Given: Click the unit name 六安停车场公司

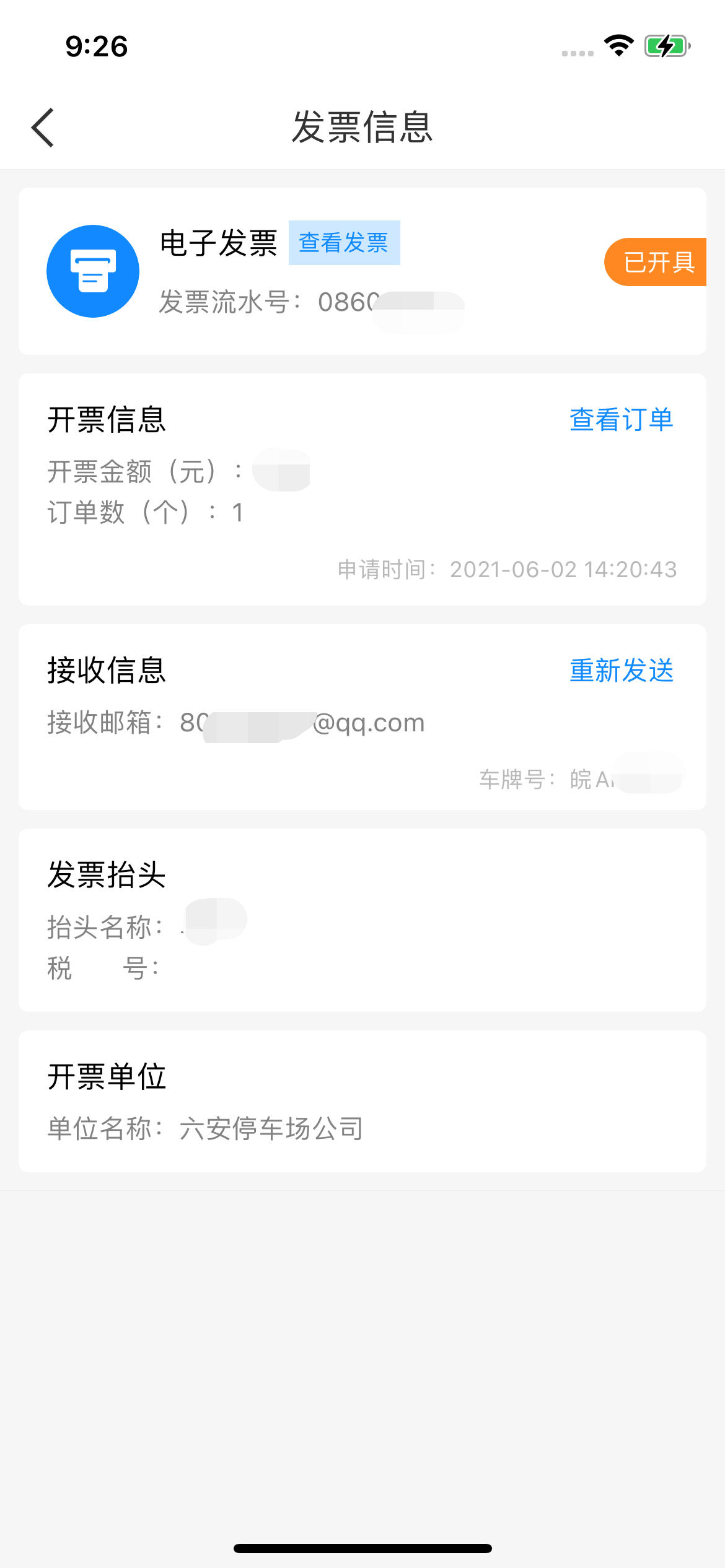Looking at the screenshot, I should point(271,1128).
